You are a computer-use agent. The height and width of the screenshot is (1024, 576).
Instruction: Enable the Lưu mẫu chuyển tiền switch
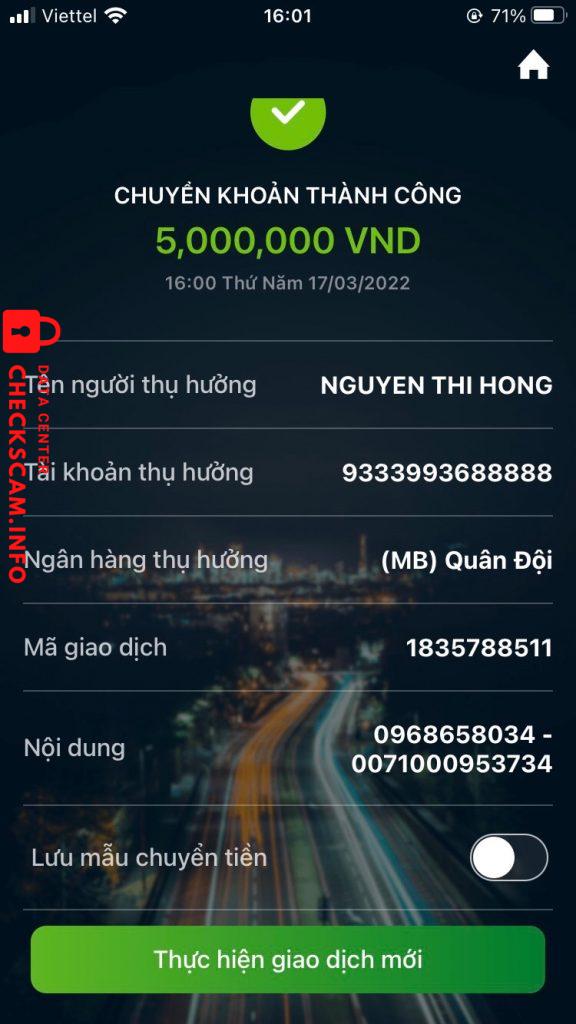tap(509, 857)
